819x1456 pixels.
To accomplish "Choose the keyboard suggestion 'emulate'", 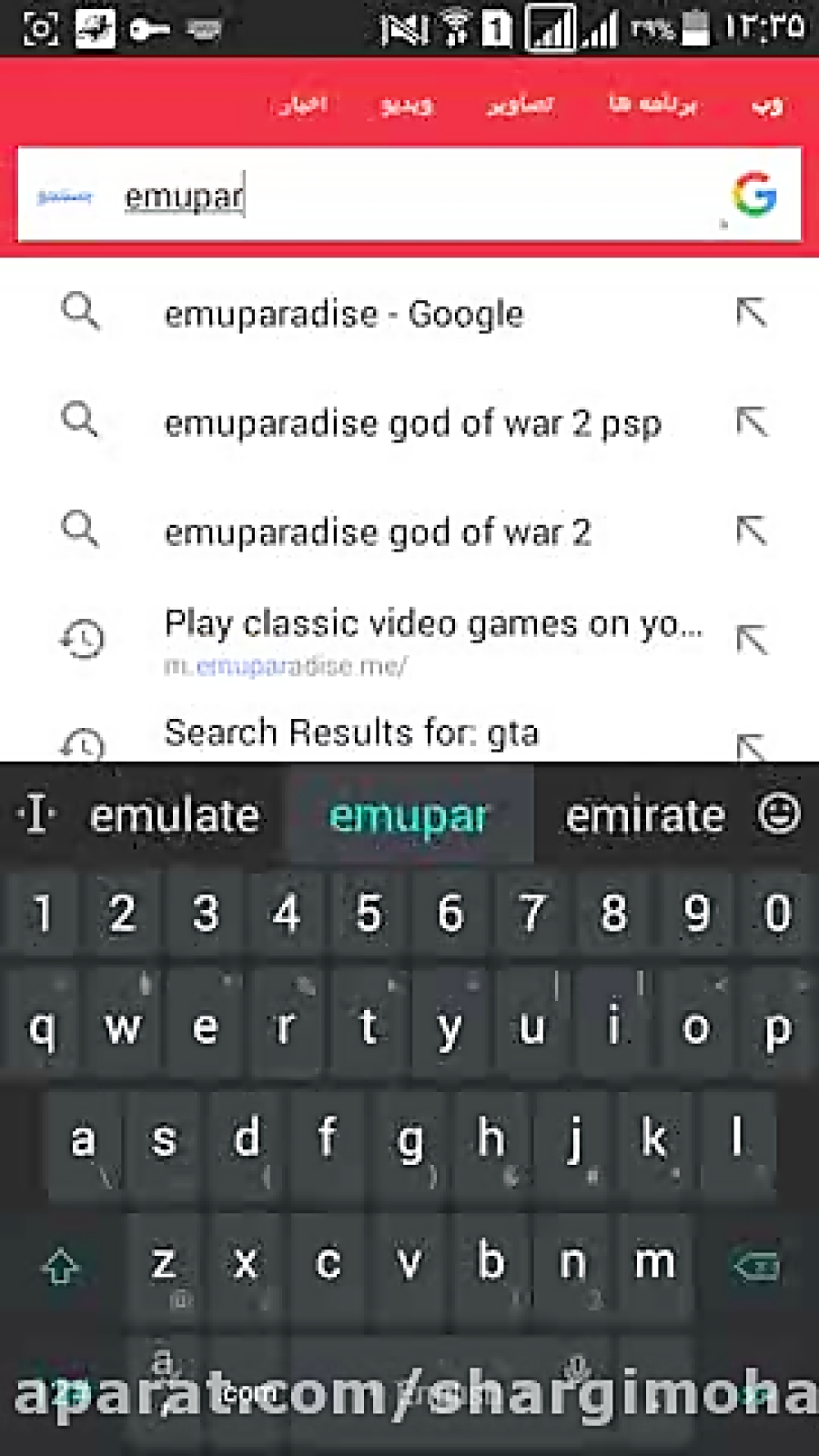I will (175, 815).
